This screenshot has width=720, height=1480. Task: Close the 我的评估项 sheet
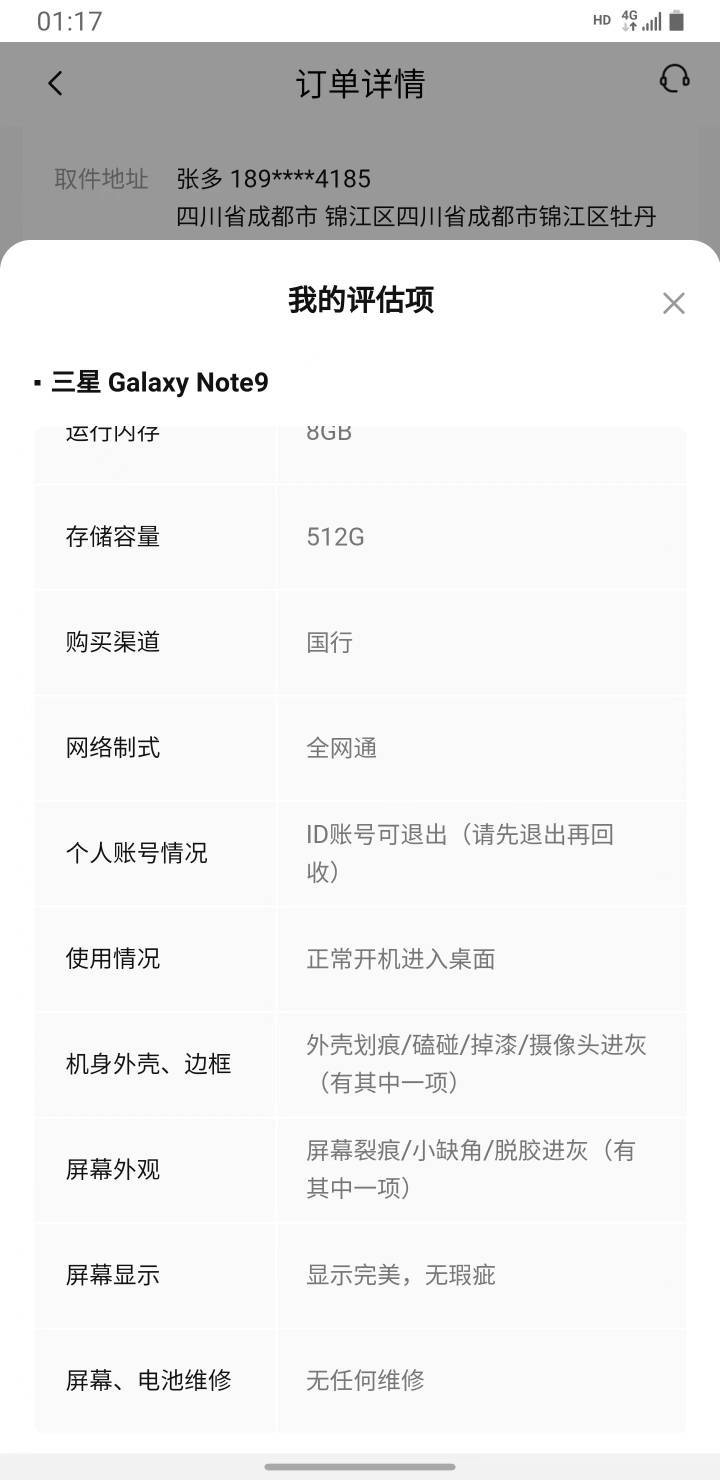673,303
